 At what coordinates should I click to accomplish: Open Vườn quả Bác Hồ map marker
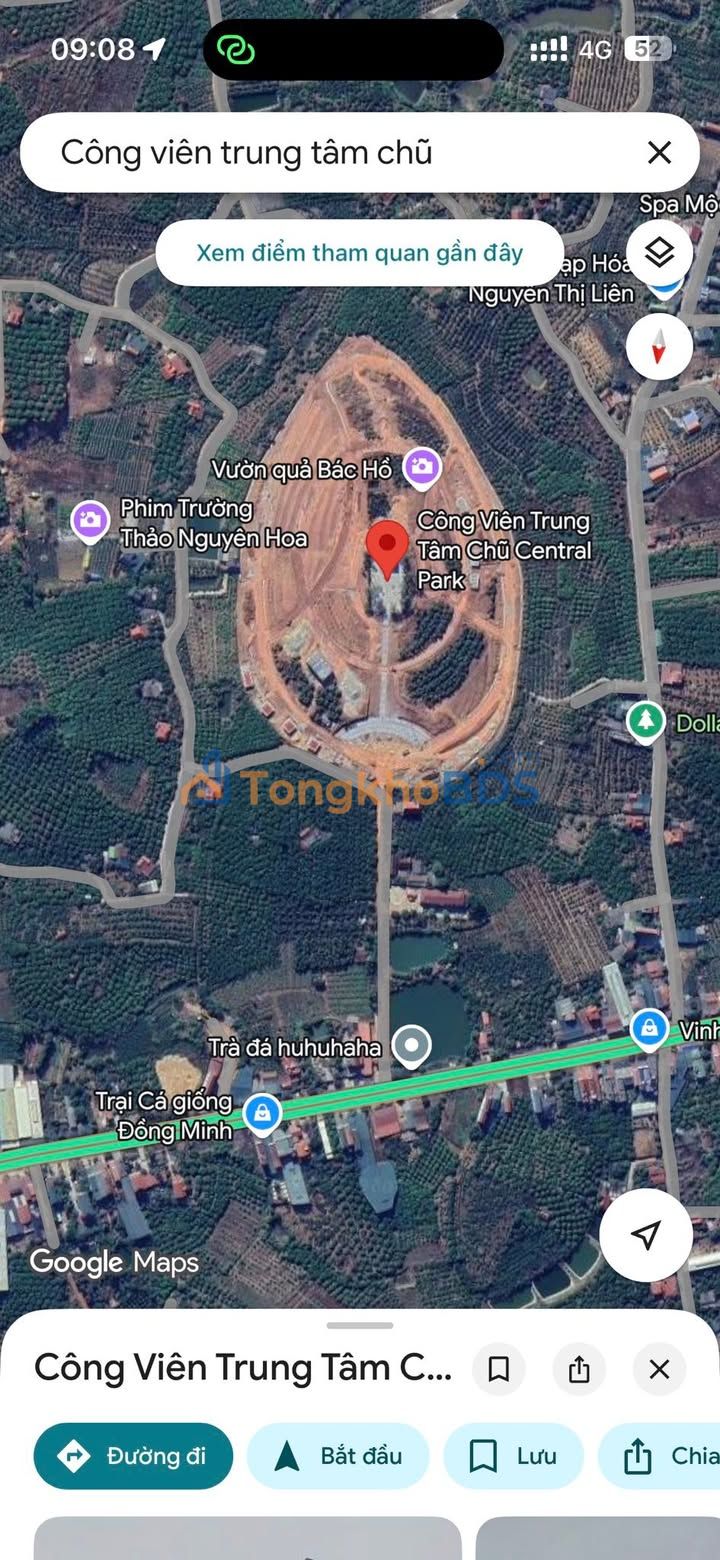[422, 467]
